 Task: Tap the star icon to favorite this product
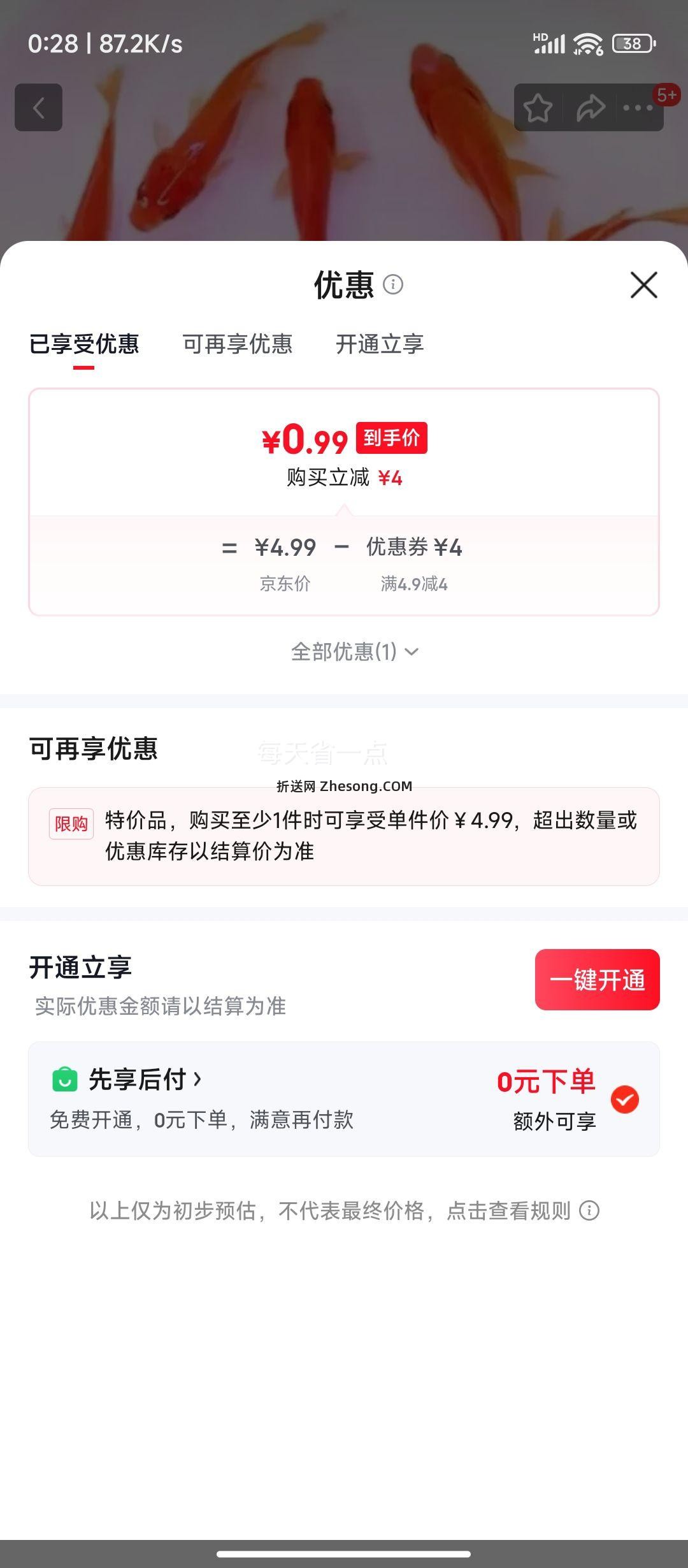[x=538, y=108]
